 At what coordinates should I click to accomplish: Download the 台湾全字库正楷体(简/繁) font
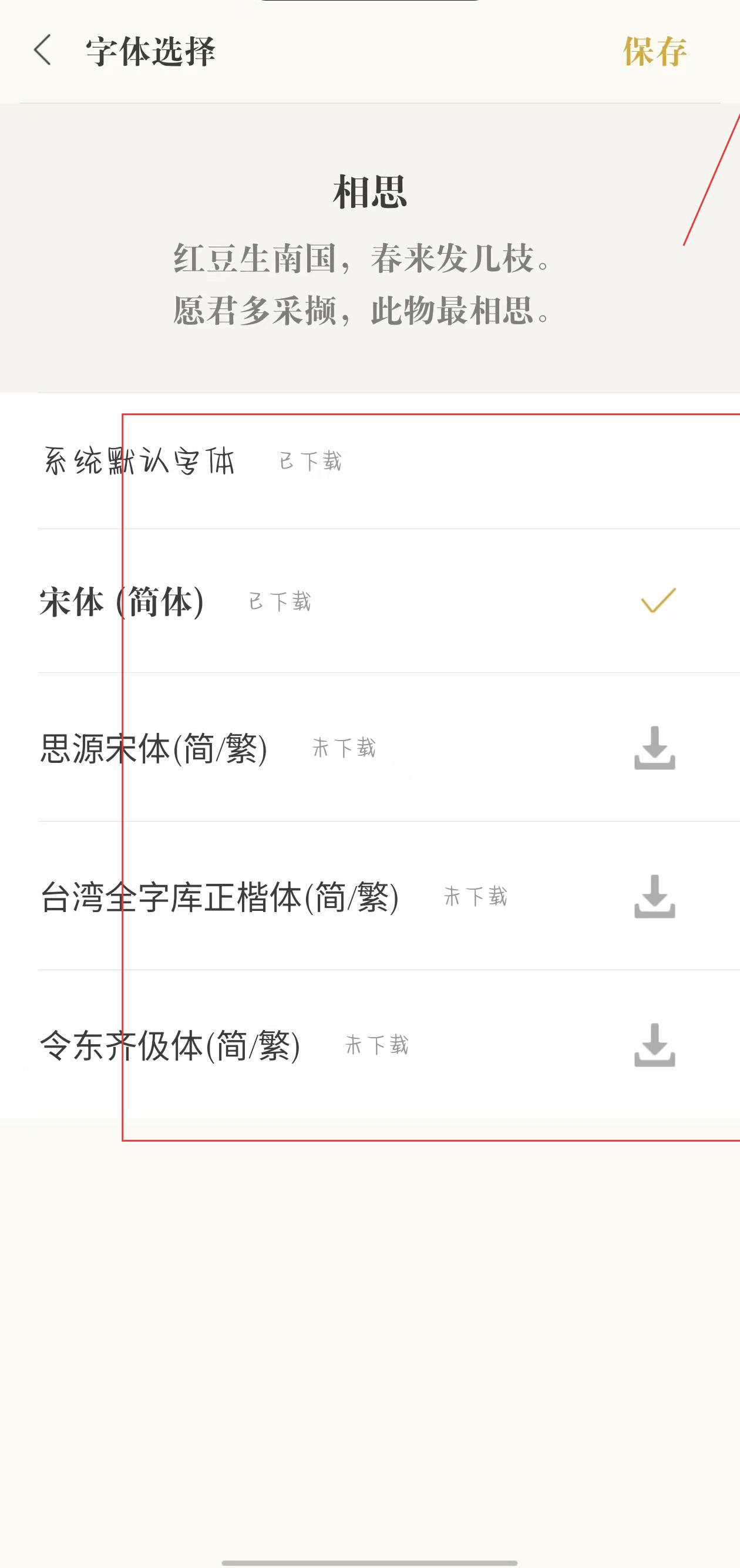[x=655, y=897]
